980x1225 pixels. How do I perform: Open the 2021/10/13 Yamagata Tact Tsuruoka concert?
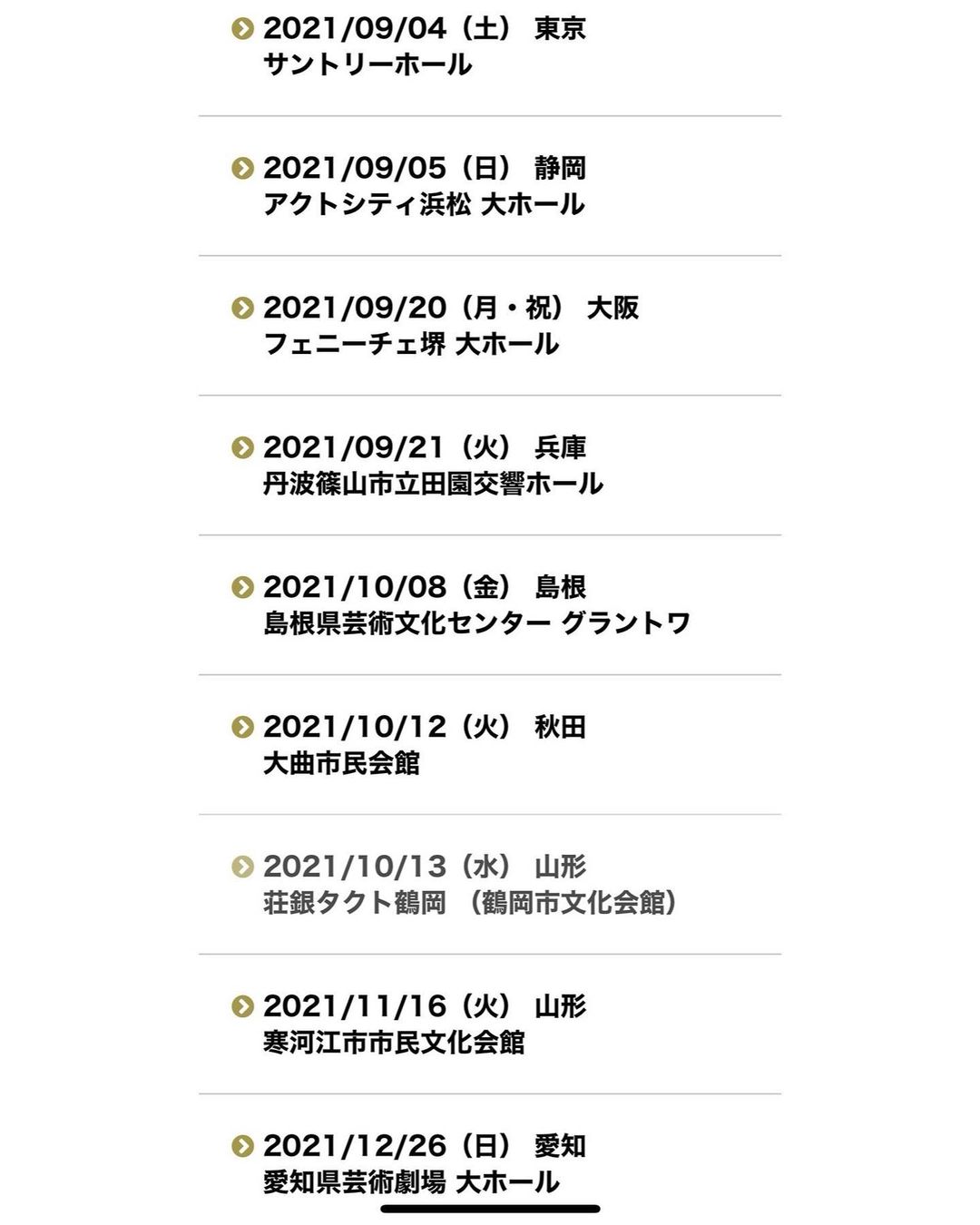469,885
